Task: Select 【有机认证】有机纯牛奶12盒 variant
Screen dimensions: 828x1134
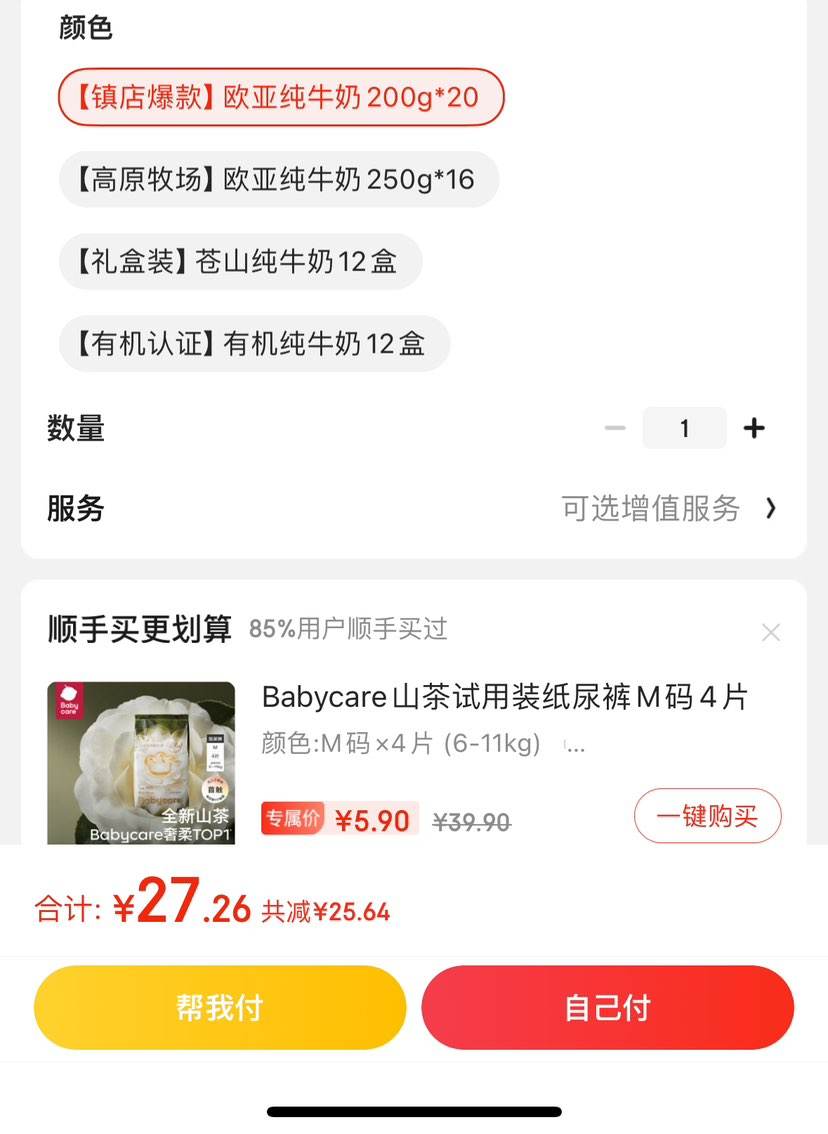Action: pos(255,344)
